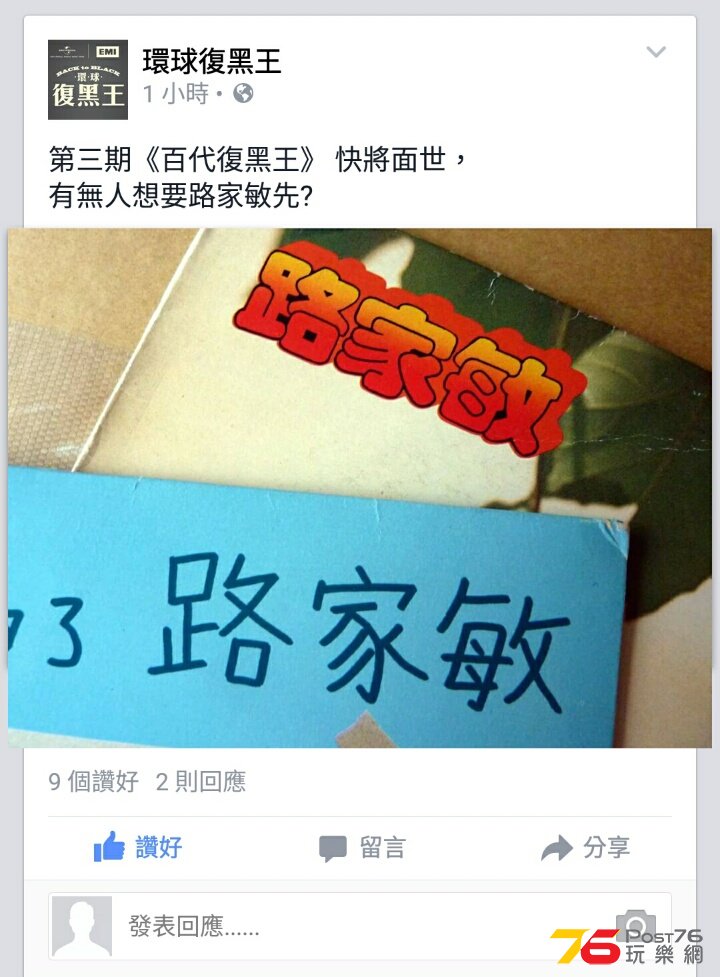Tap 留言 to comment on the post
This screenshot has width=720, height=977.
pos(362,848)
